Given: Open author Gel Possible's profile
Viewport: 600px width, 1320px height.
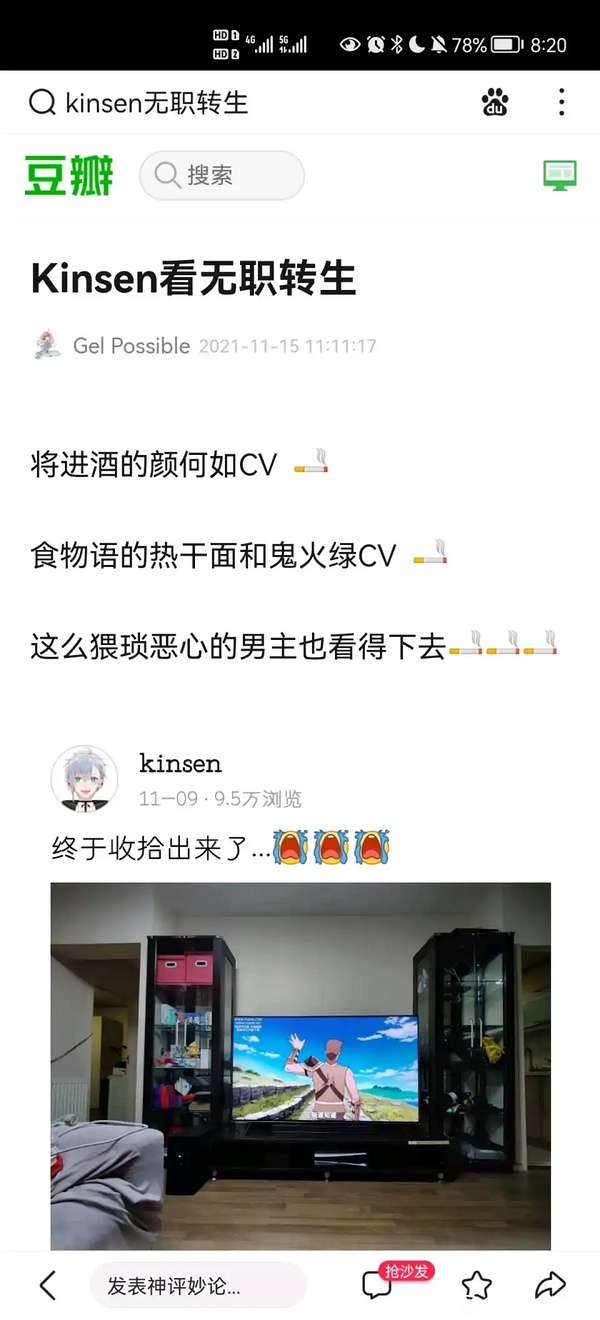Looking at the screenshot, I should [130, 346].
